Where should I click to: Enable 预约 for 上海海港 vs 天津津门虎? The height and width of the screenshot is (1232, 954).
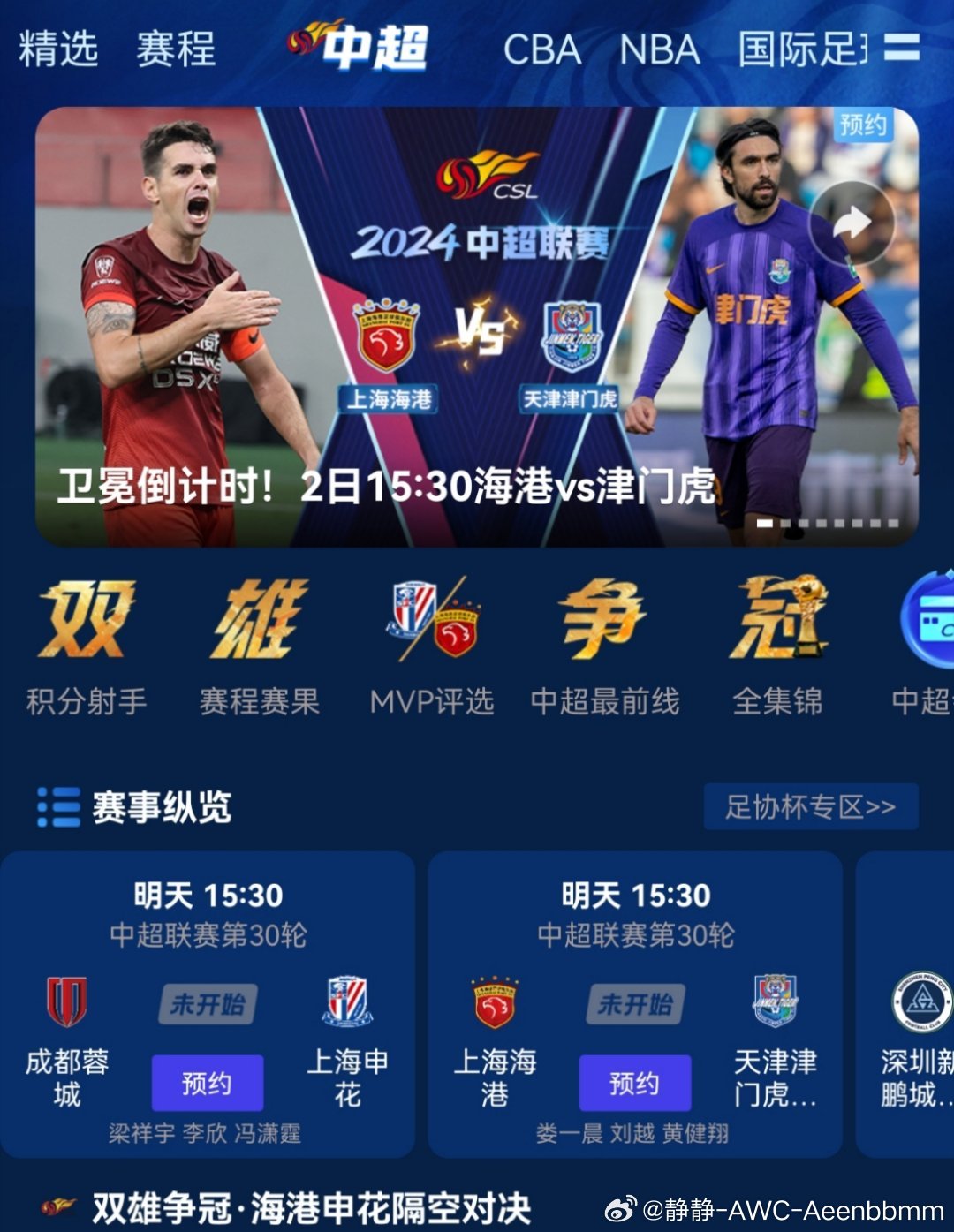(635, 1083)
